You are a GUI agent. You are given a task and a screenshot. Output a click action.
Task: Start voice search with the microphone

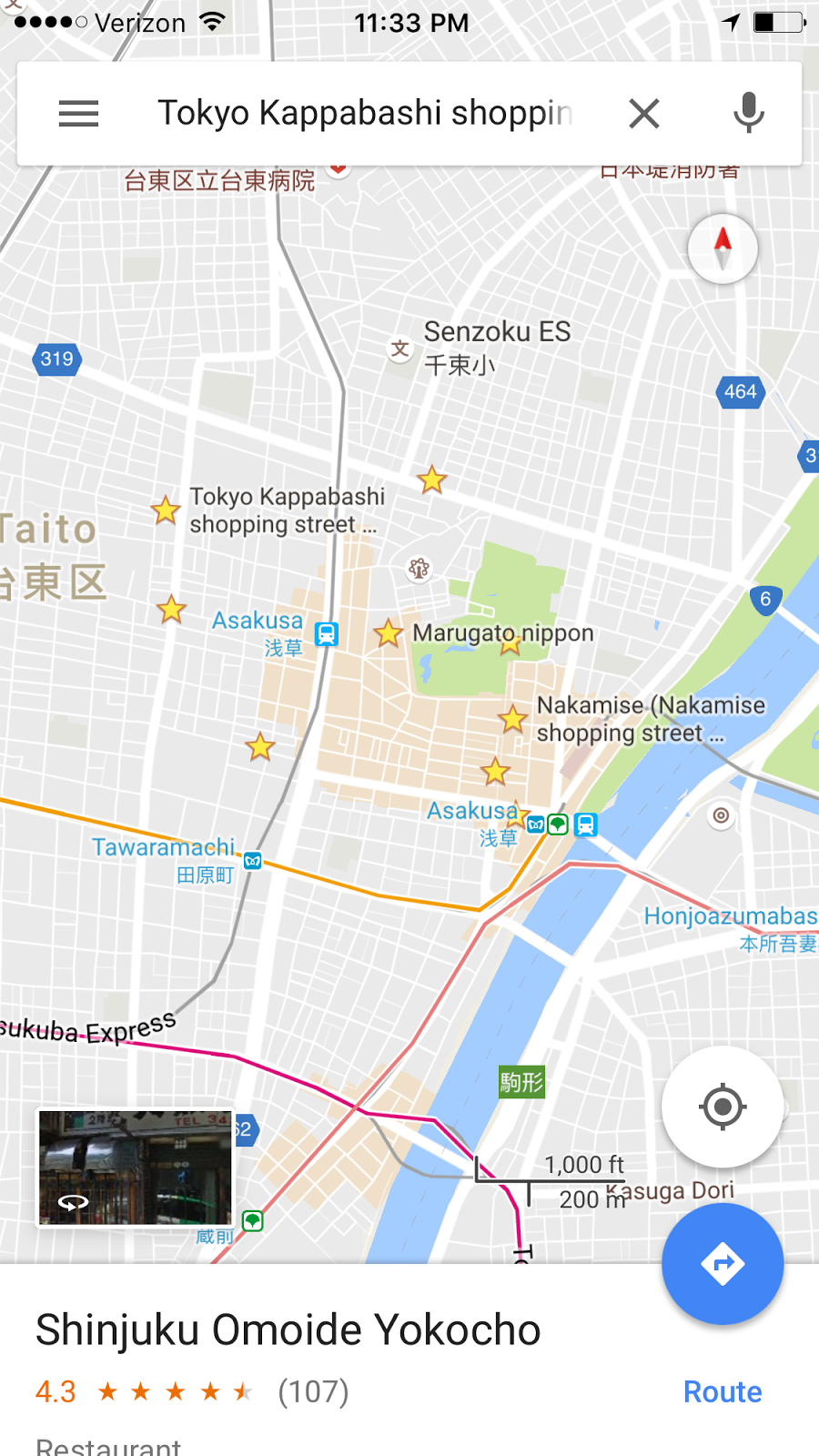click(748, 114)
